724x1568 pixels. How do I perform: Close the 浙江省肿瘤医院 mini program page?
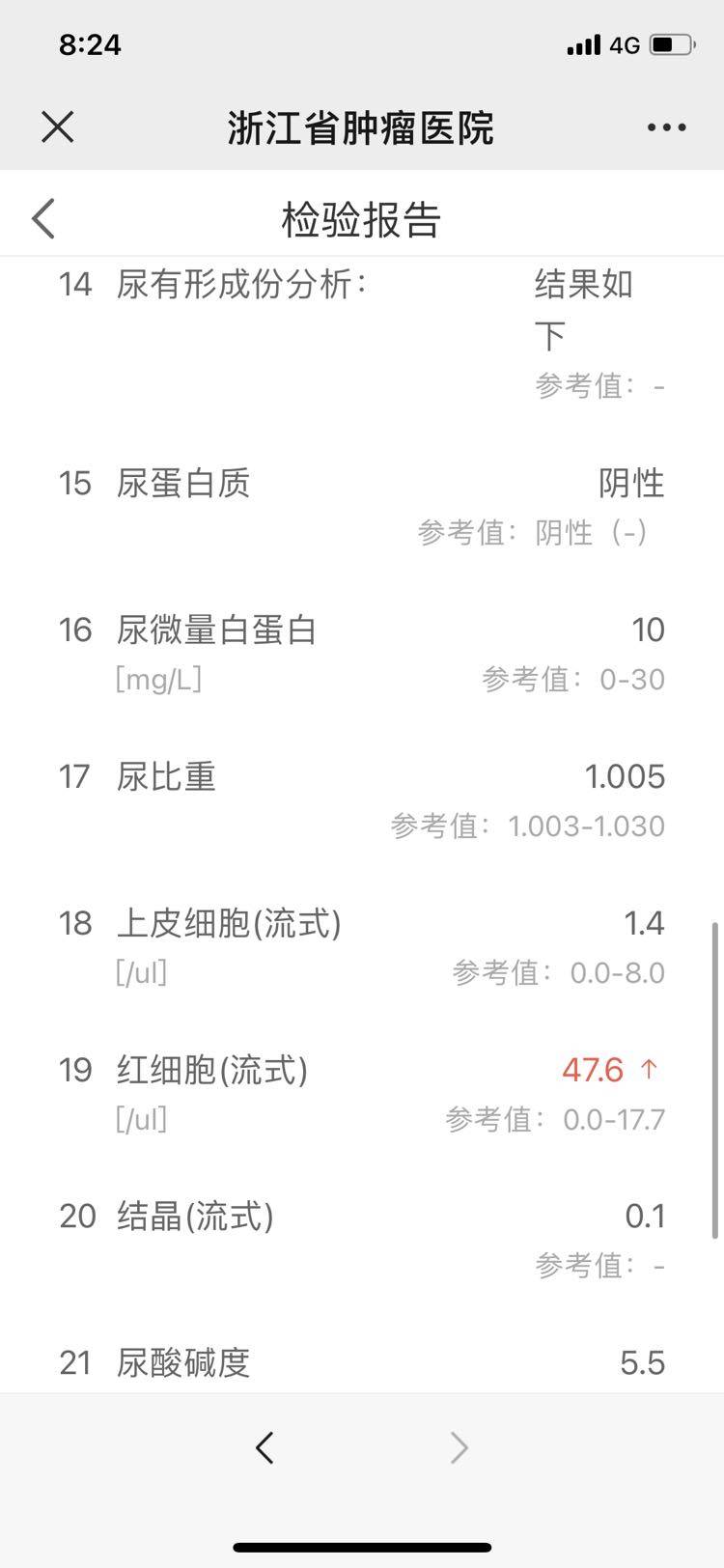[x=58, y=126]
